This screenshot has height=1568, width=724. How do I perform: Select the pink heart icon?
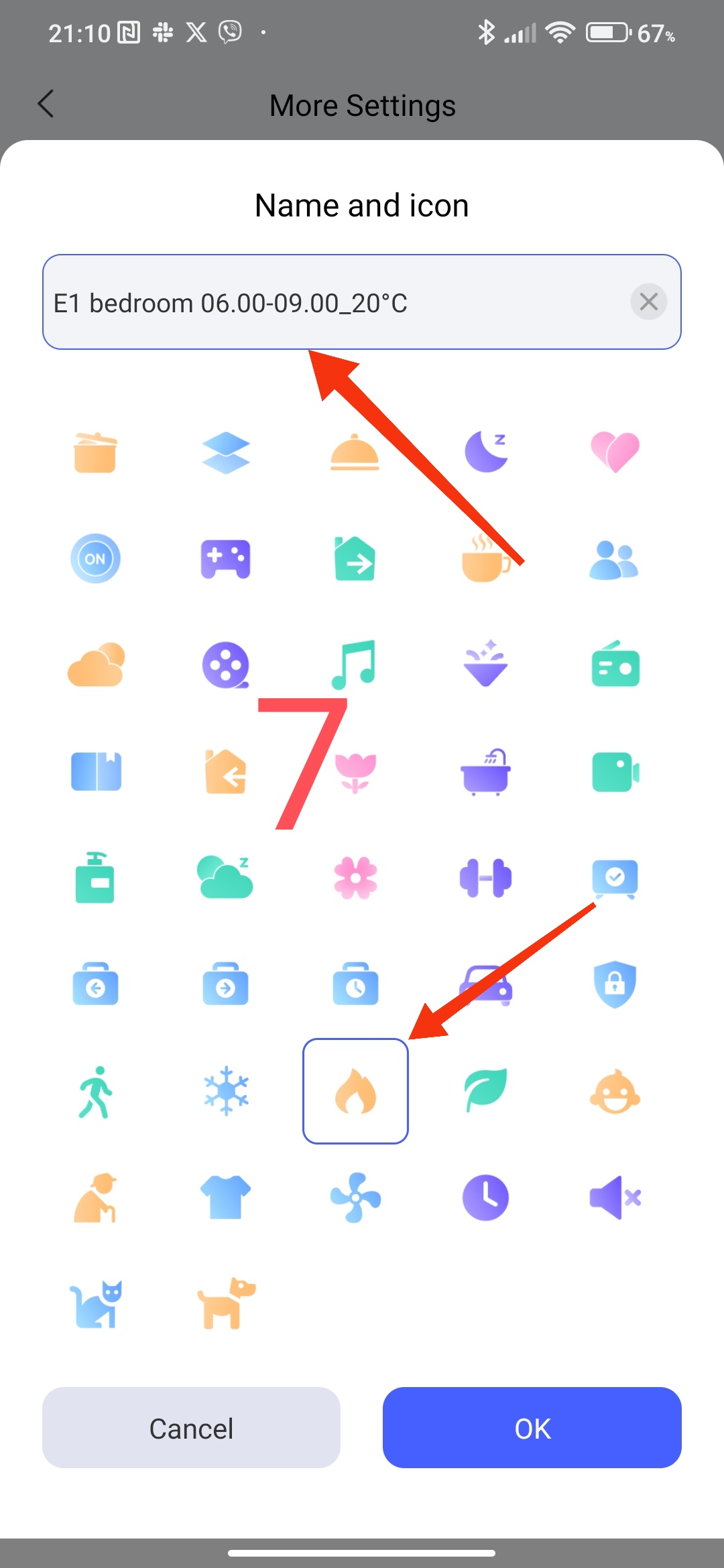(x=615, y=451)
